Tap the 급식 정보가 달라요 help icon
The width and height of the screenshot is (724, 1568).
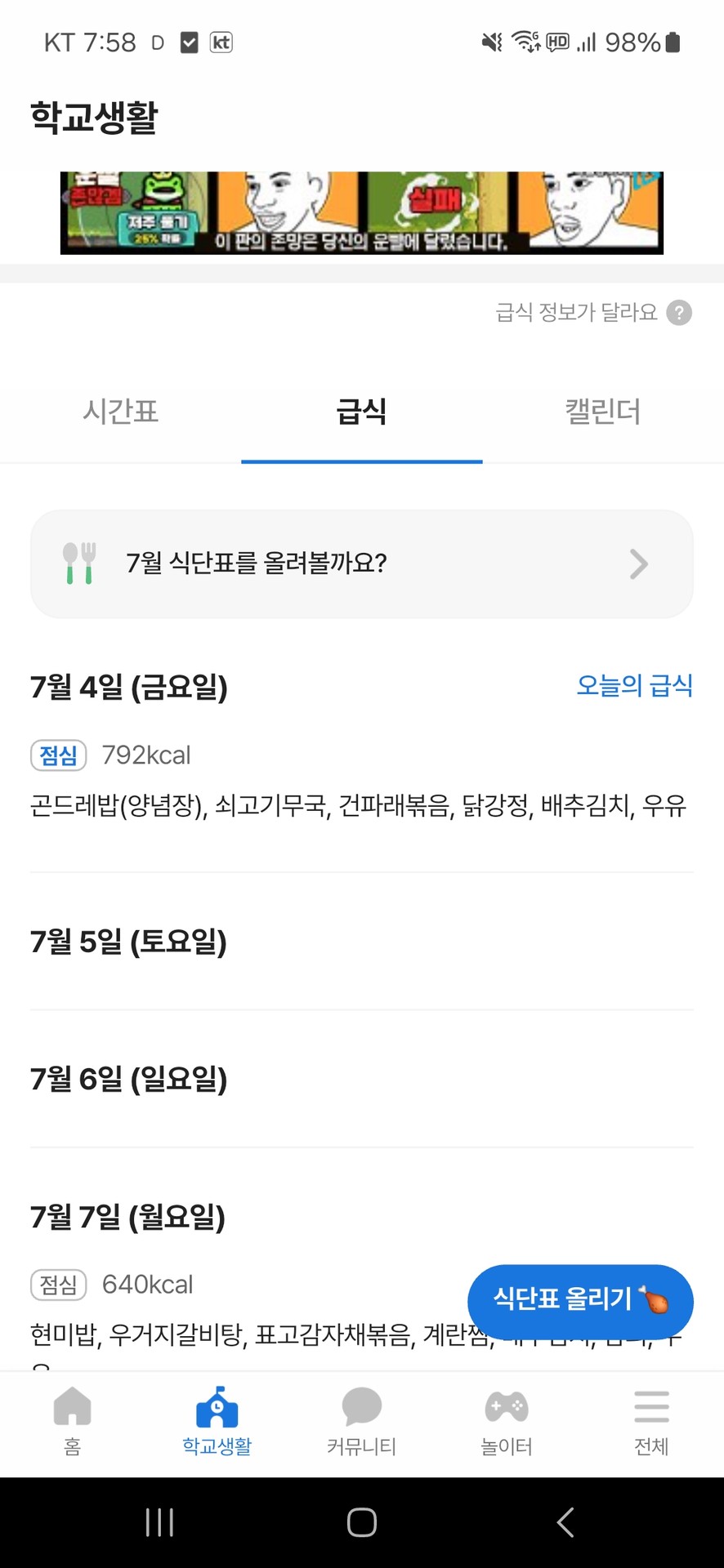(x=679, y=313)
